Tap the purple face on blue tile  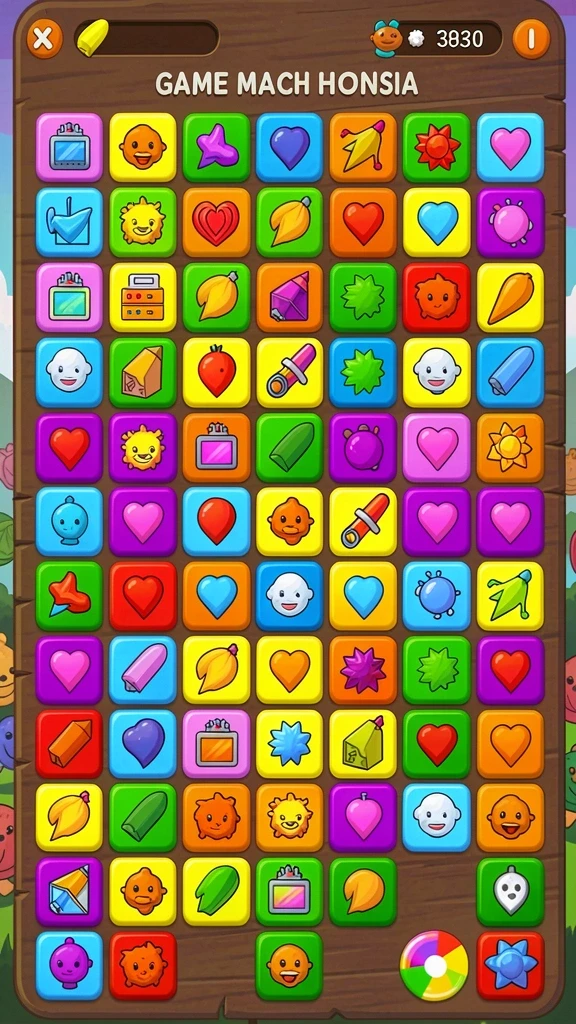[x=69, y=966]
